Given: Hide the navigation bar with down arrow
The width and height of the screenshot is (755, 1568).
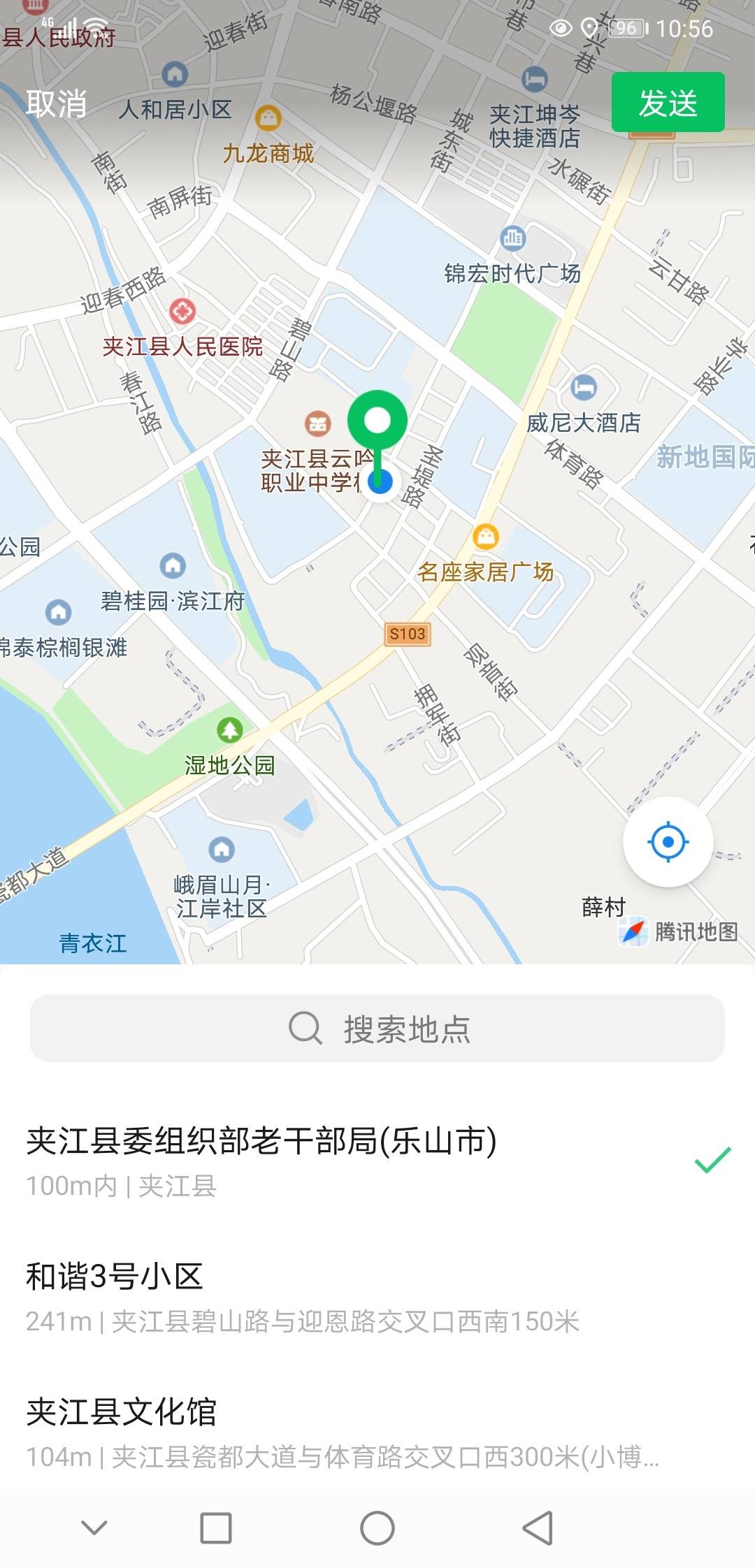Looking at the screenshot, I should [94, 1527].
